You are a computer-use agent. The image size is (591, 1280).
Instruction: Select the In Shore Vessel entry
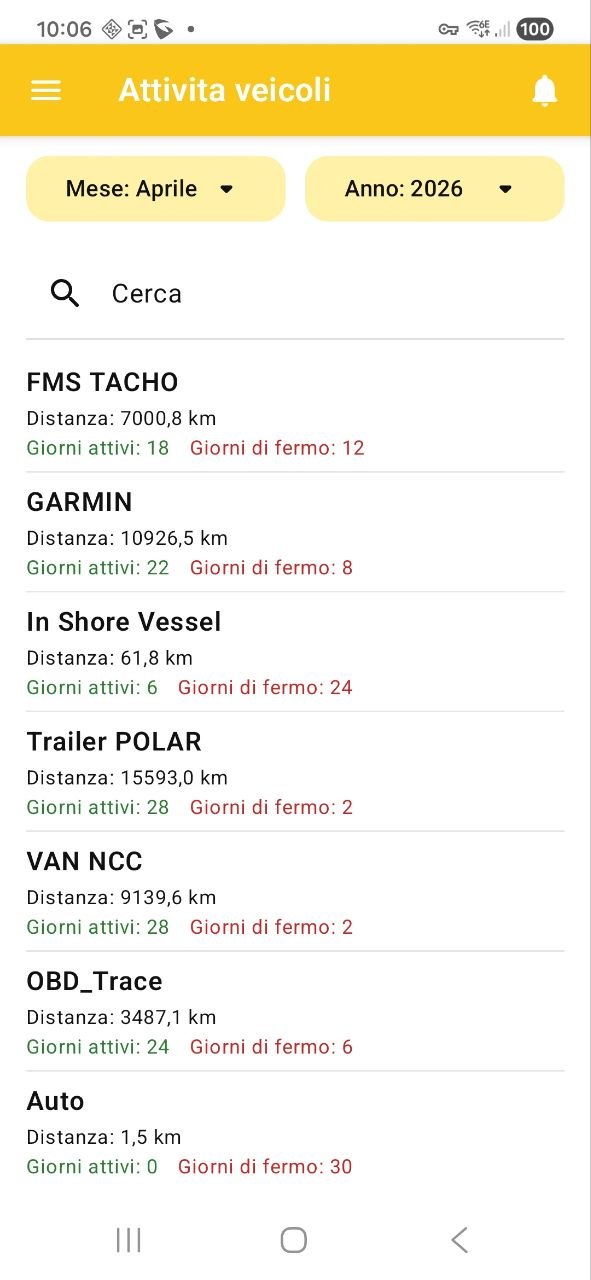pos(295,652)
